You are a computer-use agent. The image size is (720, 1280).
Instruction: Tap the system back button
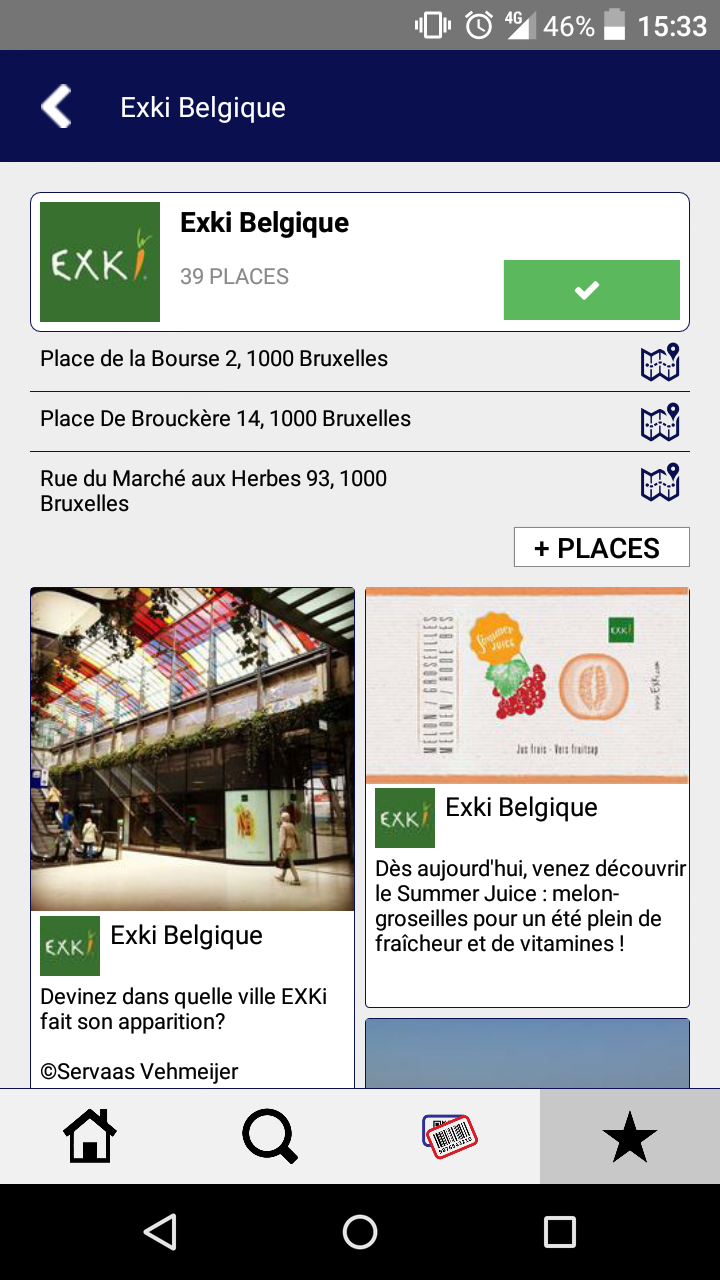160,1232
